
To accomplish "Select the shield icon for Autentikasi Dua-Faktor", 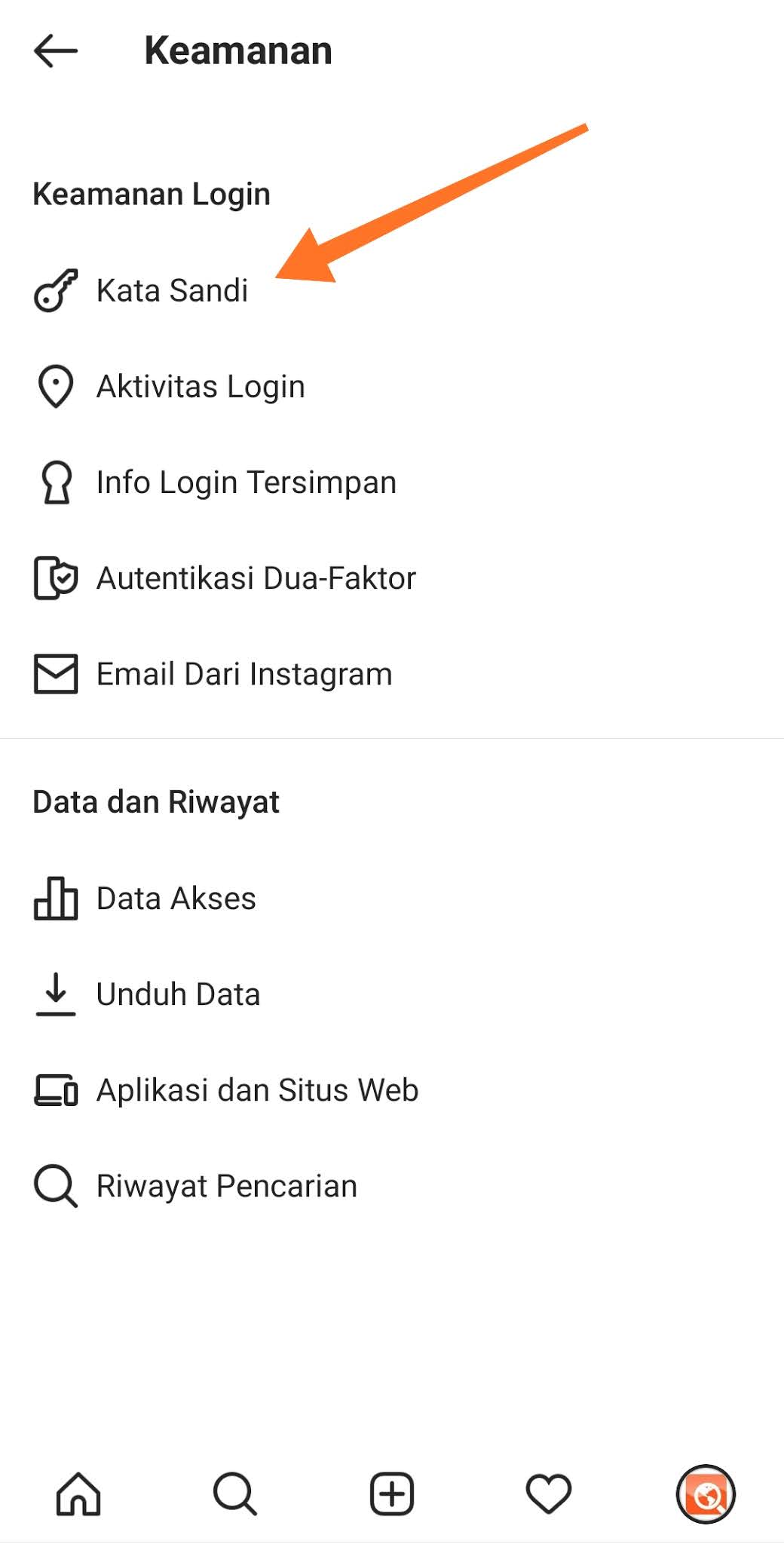I will [54, 577].
